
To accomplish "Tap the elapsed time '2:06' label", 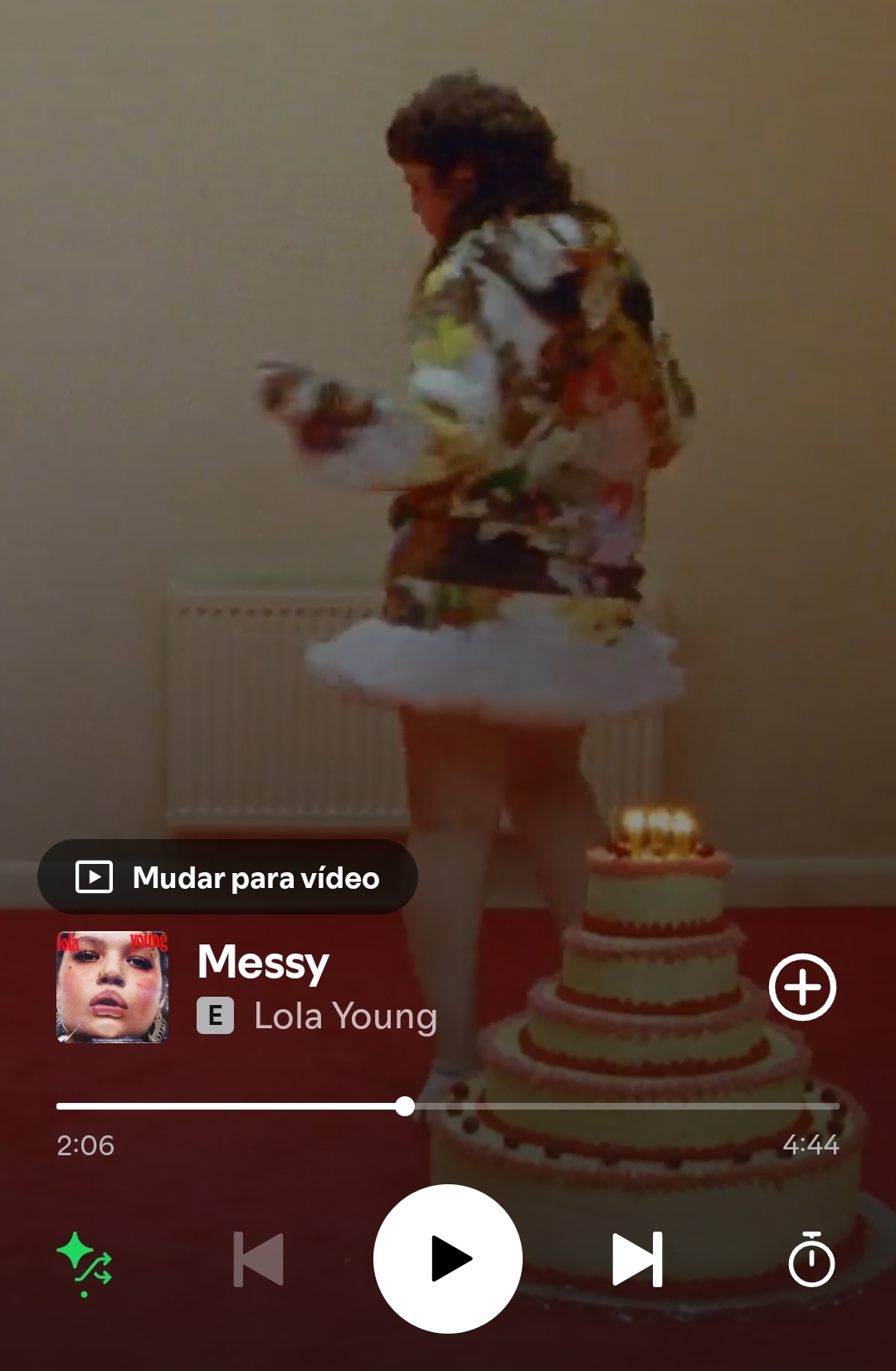I will 86,1146.
